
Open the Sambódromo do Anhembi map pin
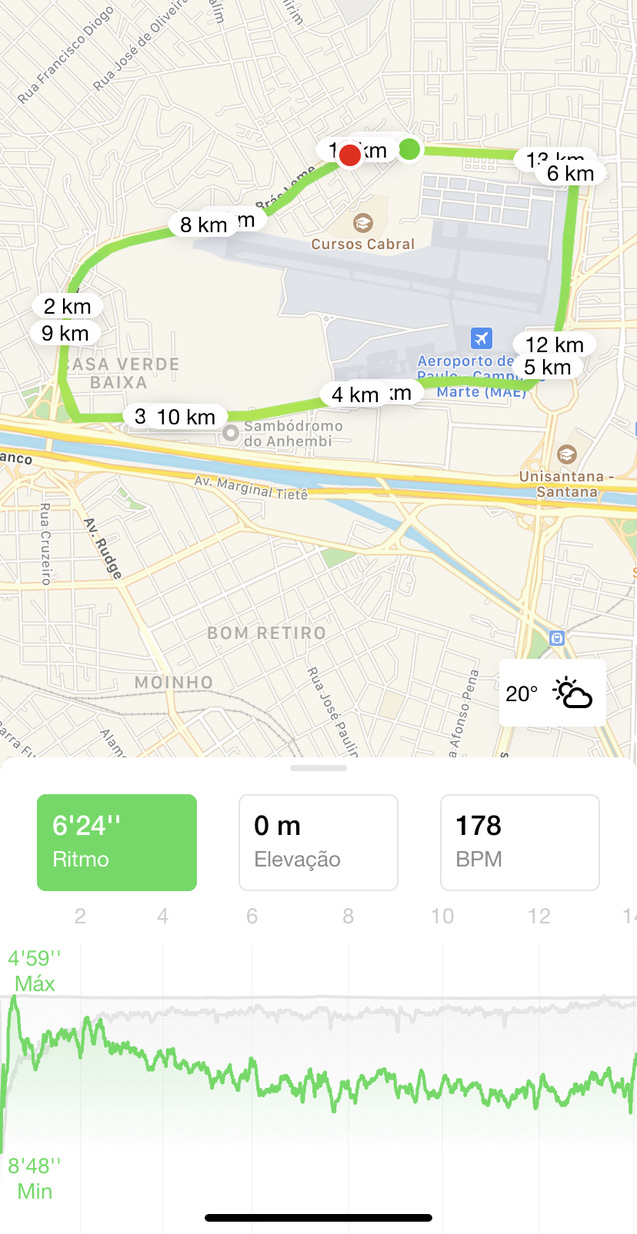click(x=231, y=433)
